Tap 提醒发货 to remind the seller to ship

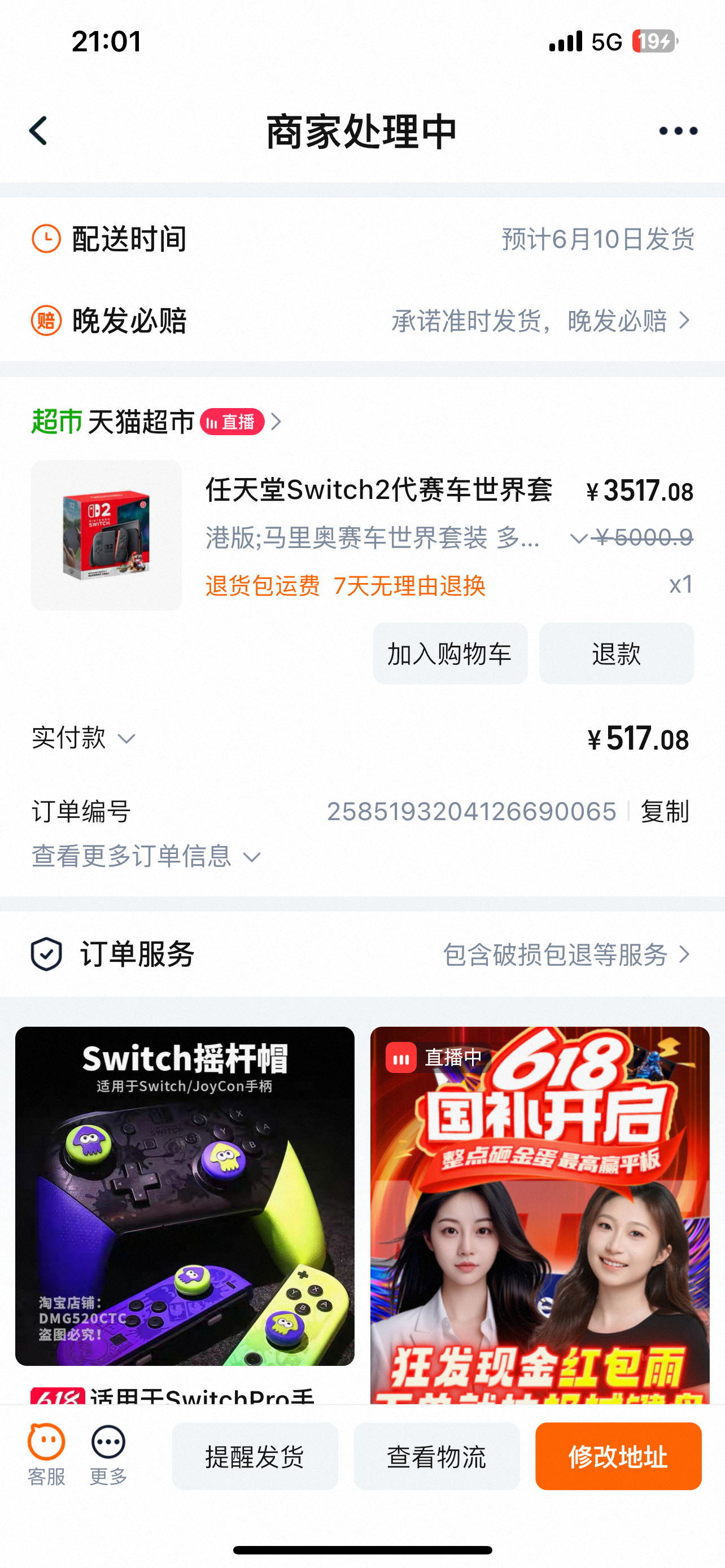(255, 1457)
